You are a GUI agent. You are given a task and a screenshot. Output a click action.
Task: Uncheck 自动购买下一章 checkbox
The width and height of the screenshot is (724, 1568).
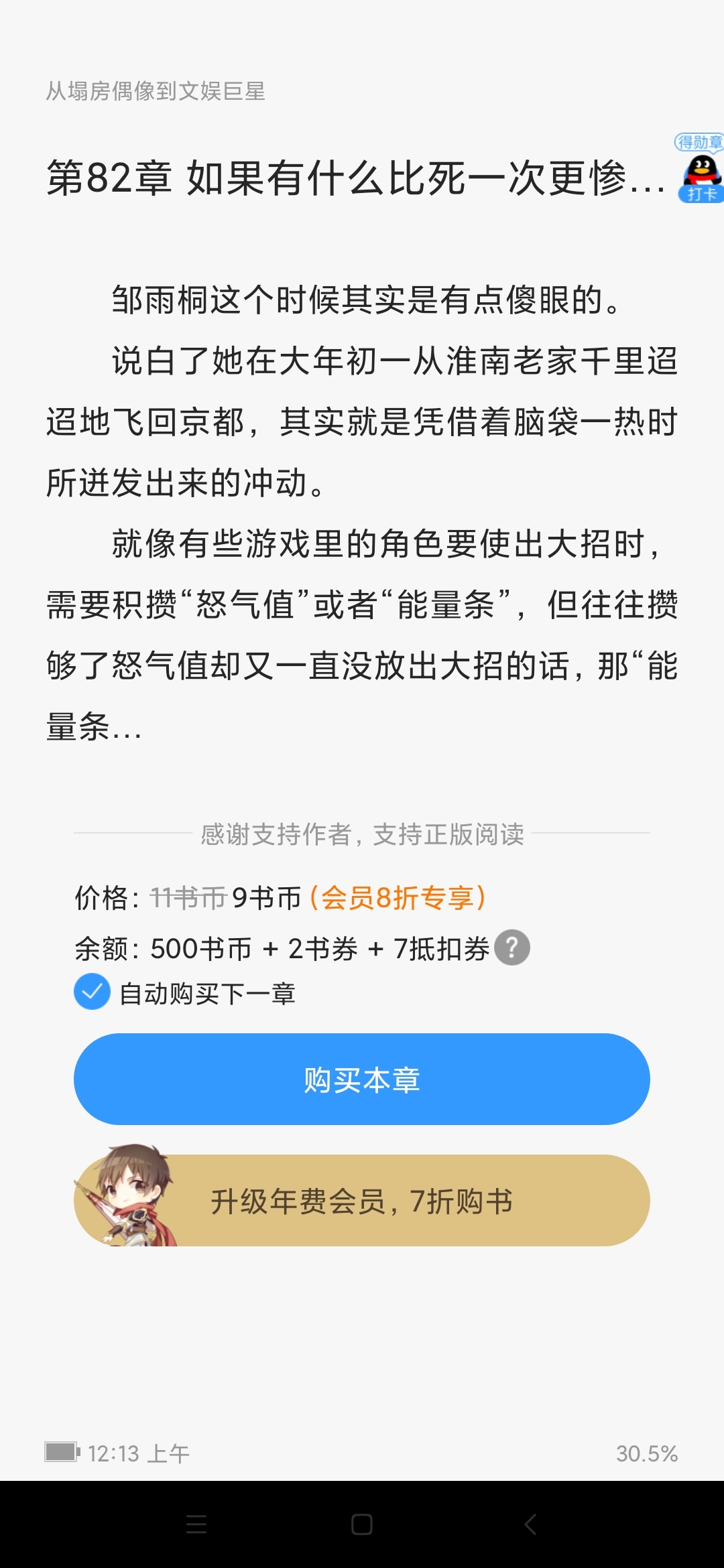[93, 992]
